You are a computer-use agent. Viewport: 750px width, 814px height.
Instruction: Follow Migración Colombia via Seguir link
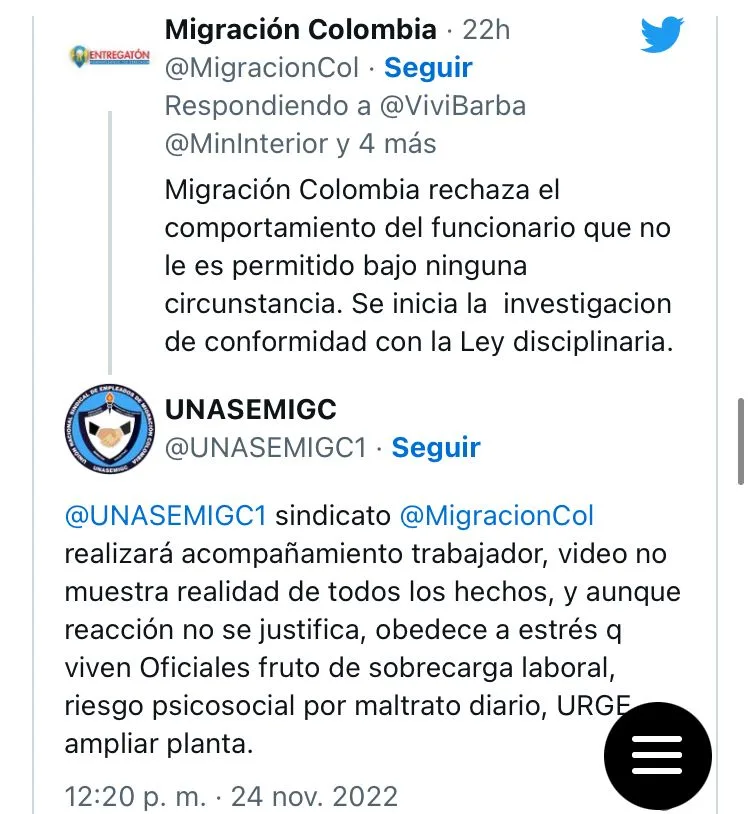pos(428,67)
